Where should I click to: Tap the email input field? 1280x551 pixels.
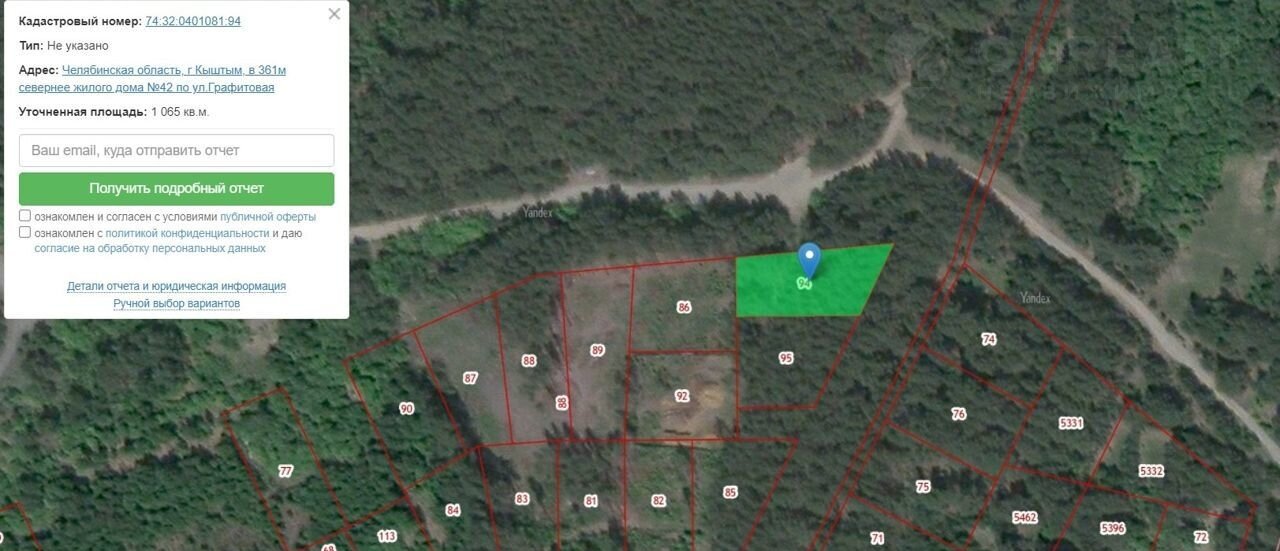[176, 151]
